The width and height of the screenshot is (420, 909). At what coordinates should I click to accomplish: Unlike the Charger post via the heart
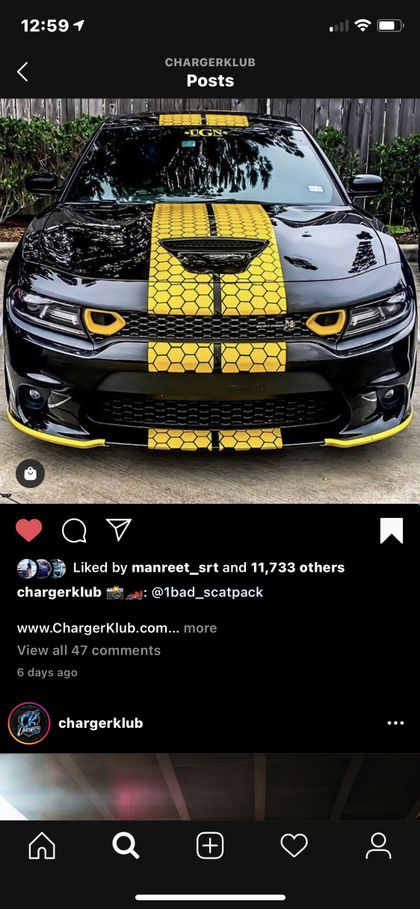coord(29,530)
